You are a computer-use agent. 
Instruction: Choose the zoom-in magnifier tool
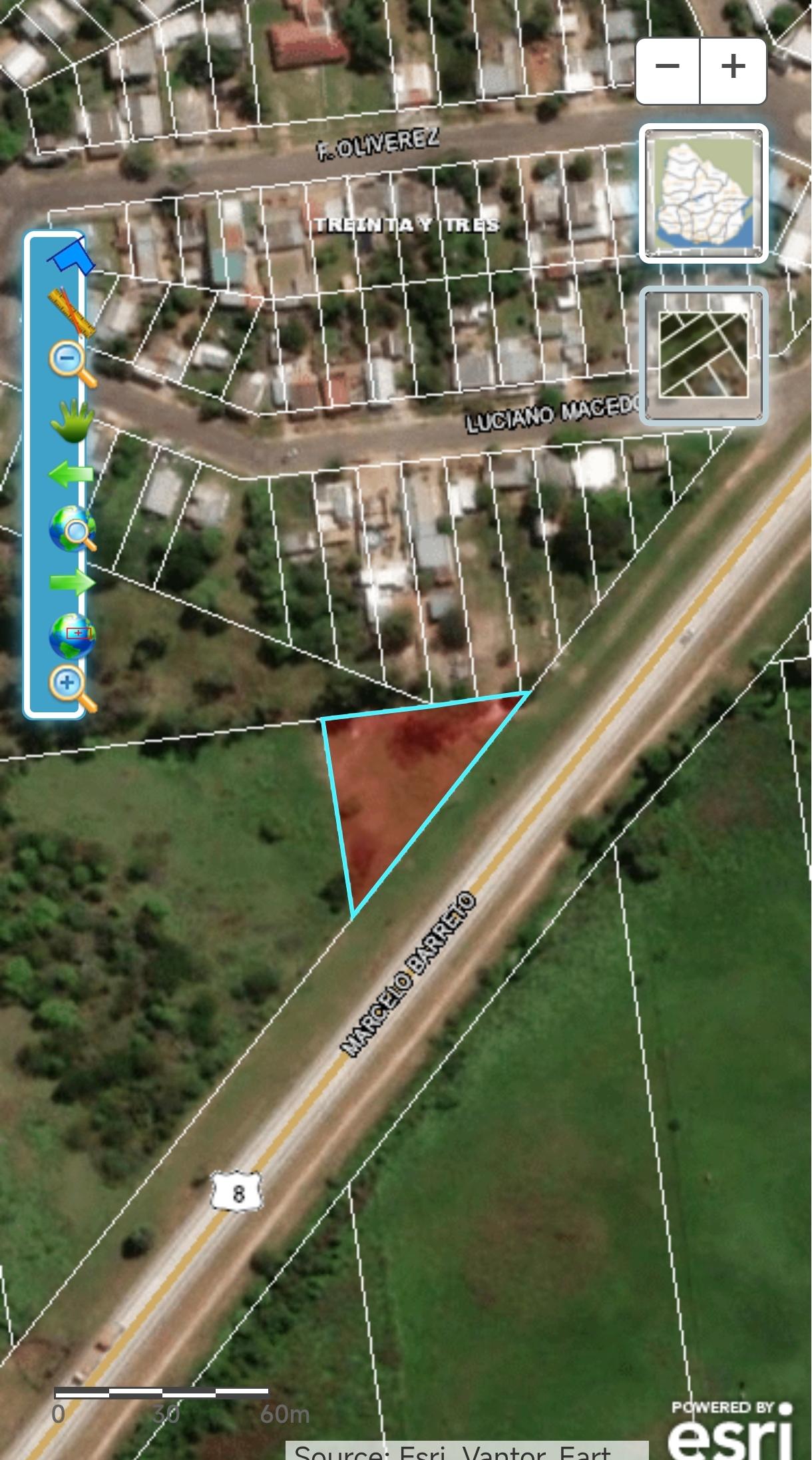click(72, 688)
